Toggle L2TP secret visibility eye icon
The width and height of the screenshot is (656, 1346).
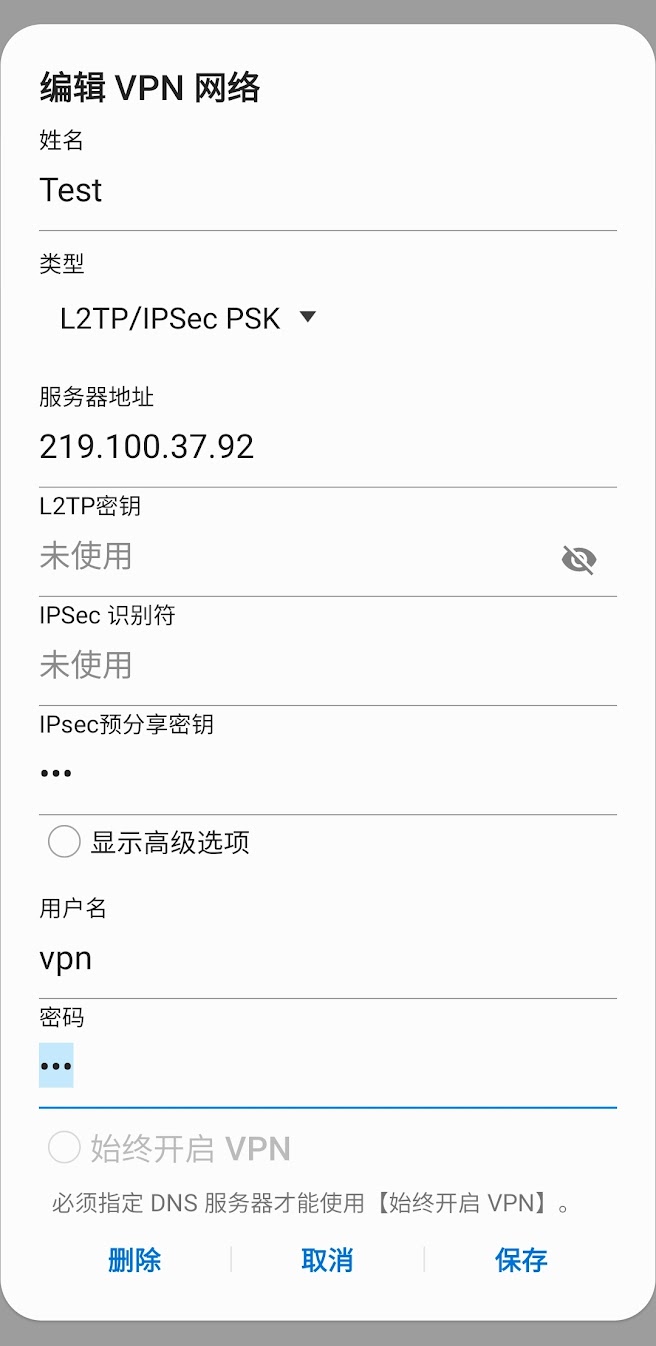click(x=579, y=559)
